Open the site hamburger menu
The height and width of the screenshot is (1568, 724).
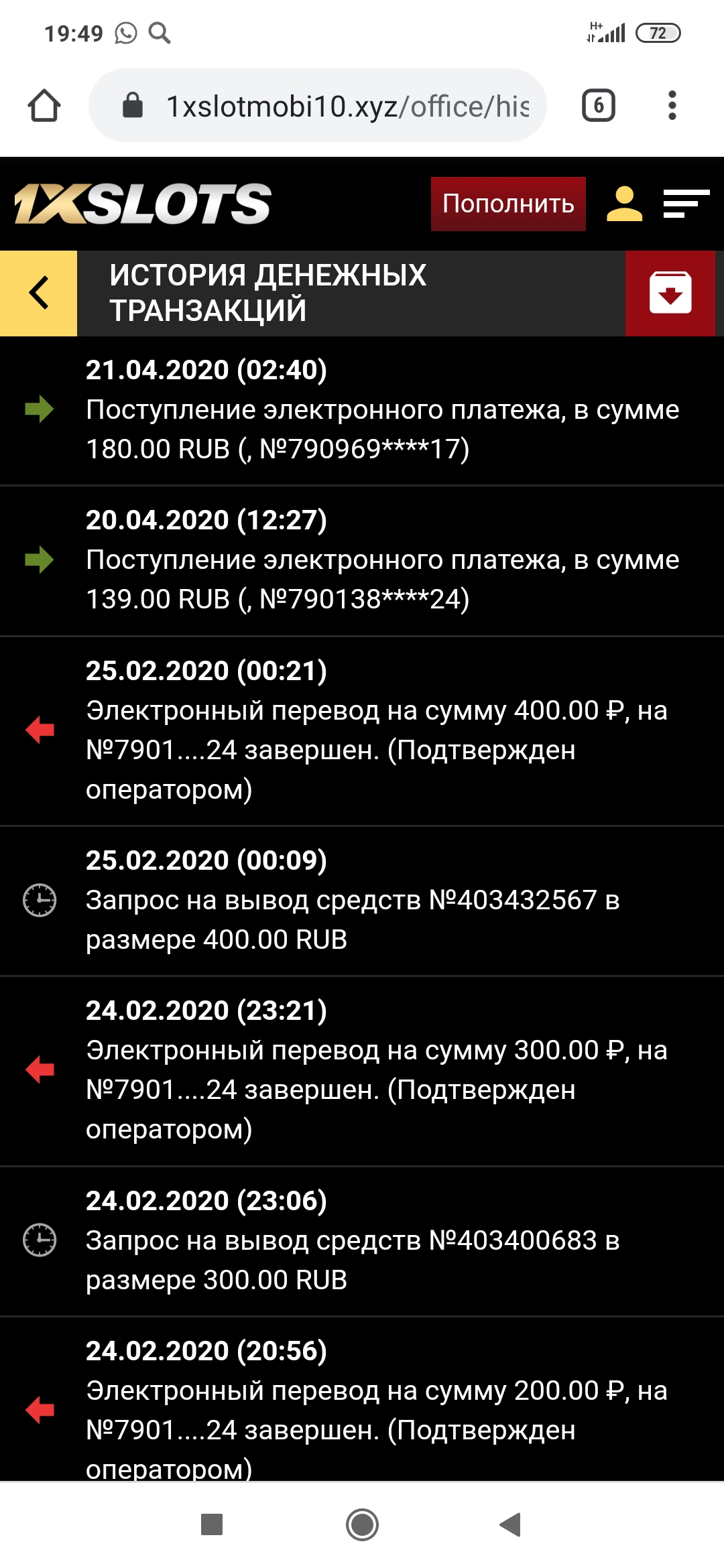[685, 204]
